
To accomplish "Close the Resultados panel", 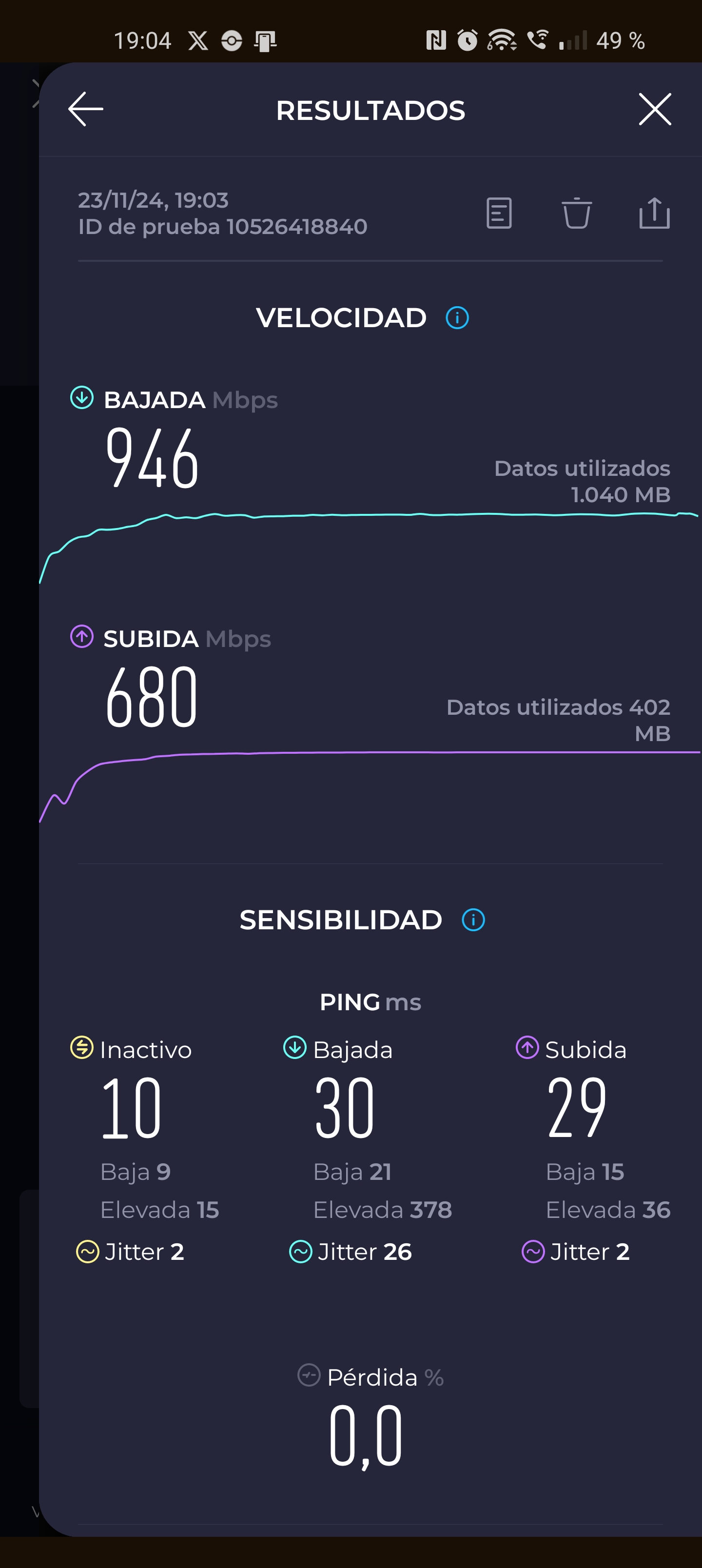I will (x=655, y=110).
